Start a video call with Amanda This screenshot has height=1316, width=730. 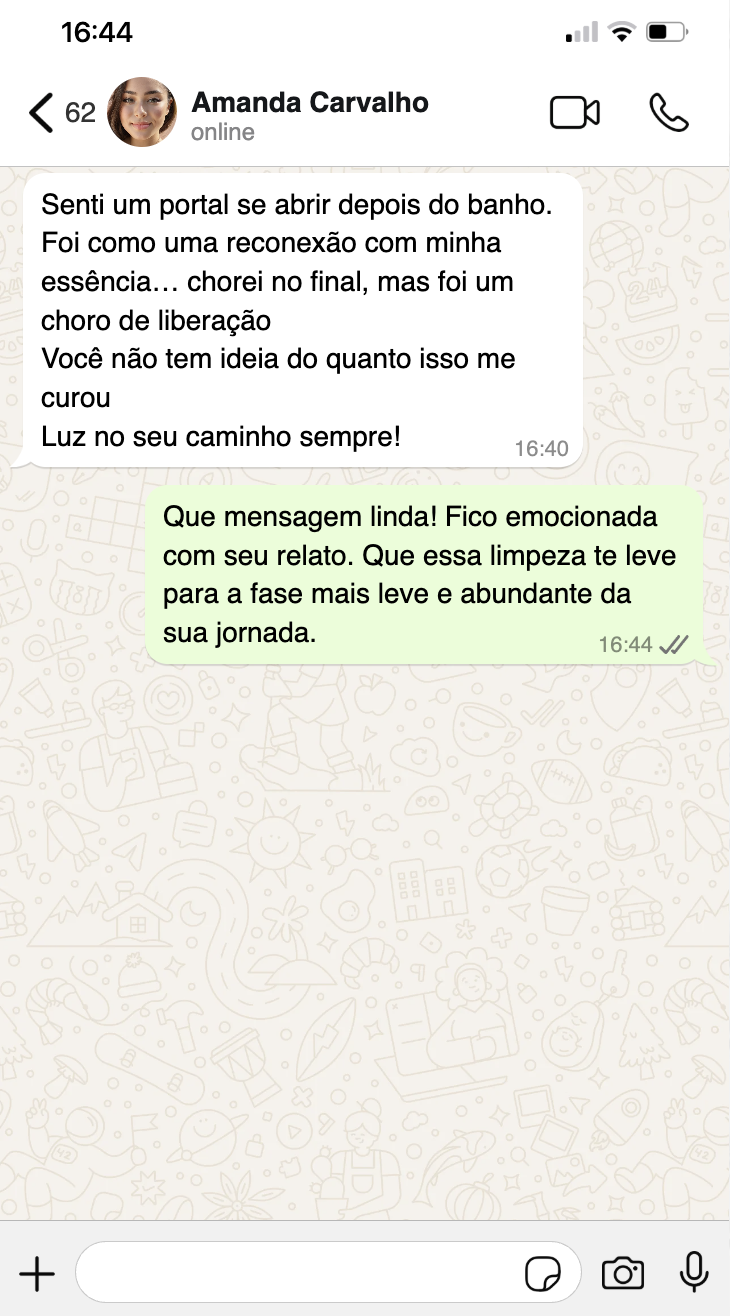click(575, 113)
